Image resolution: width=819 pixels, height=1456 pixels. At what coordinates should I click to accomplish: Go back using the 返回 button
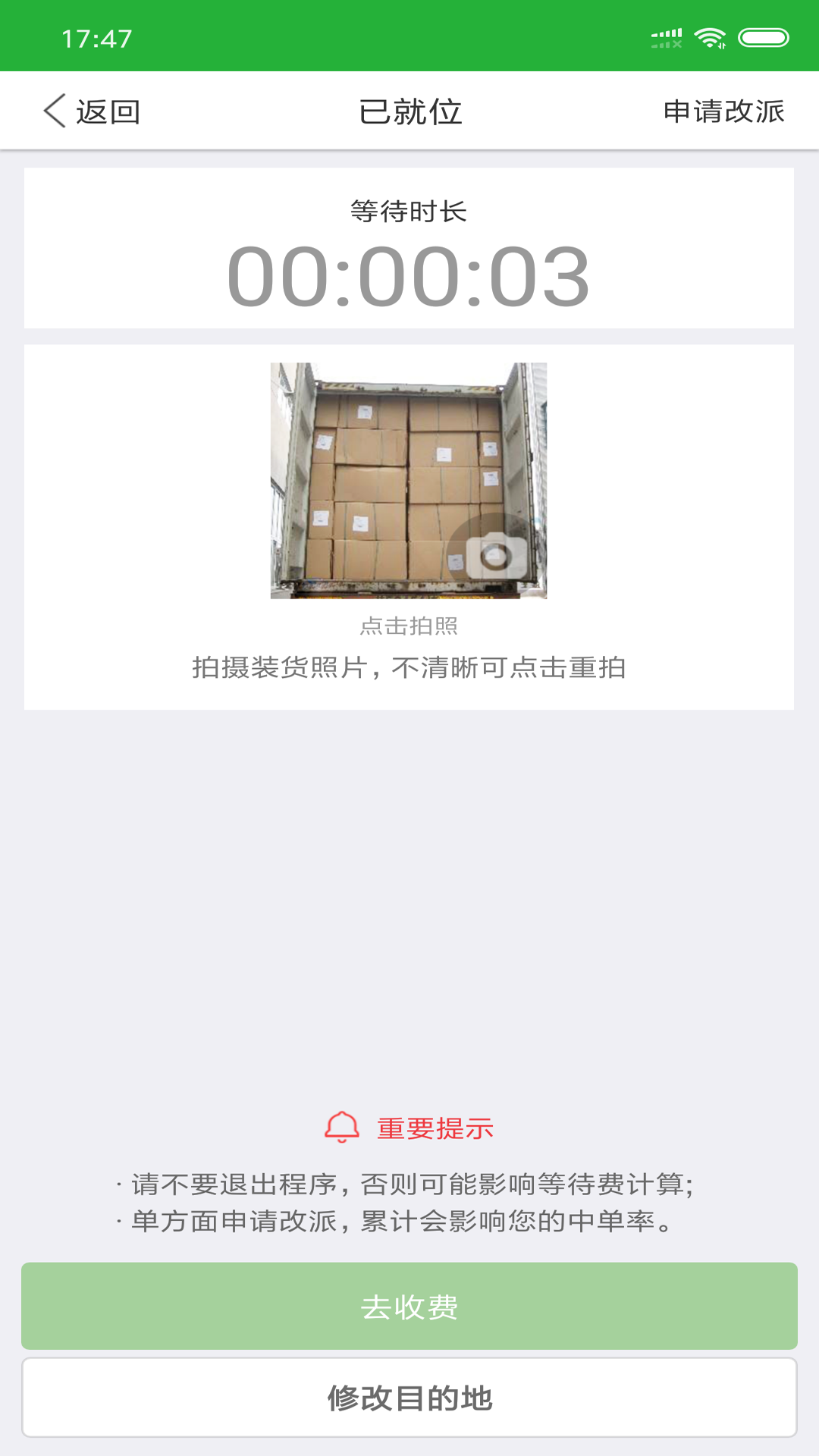[92, 111]
